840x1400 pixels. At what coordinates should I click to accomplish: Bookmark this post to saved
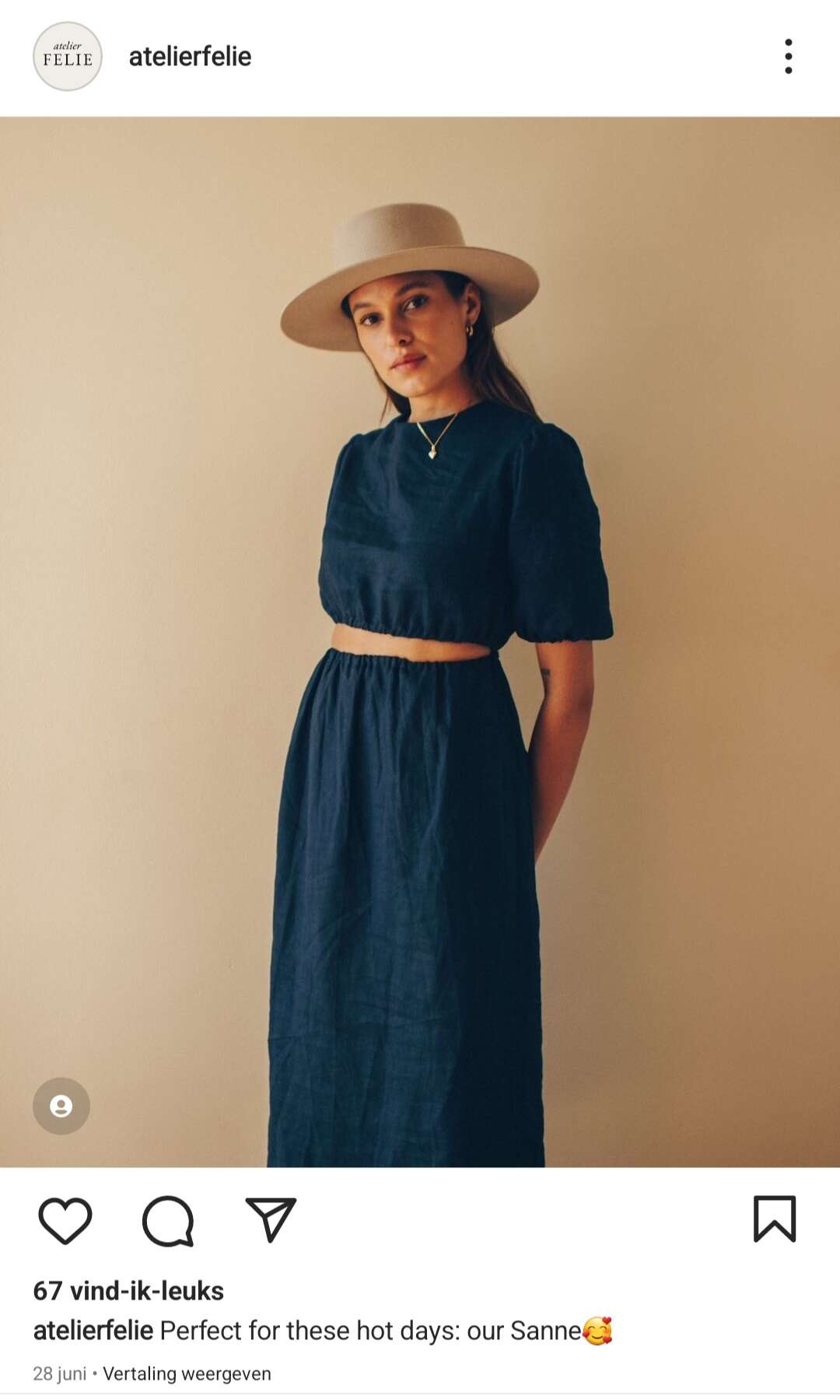point(775,1219)
